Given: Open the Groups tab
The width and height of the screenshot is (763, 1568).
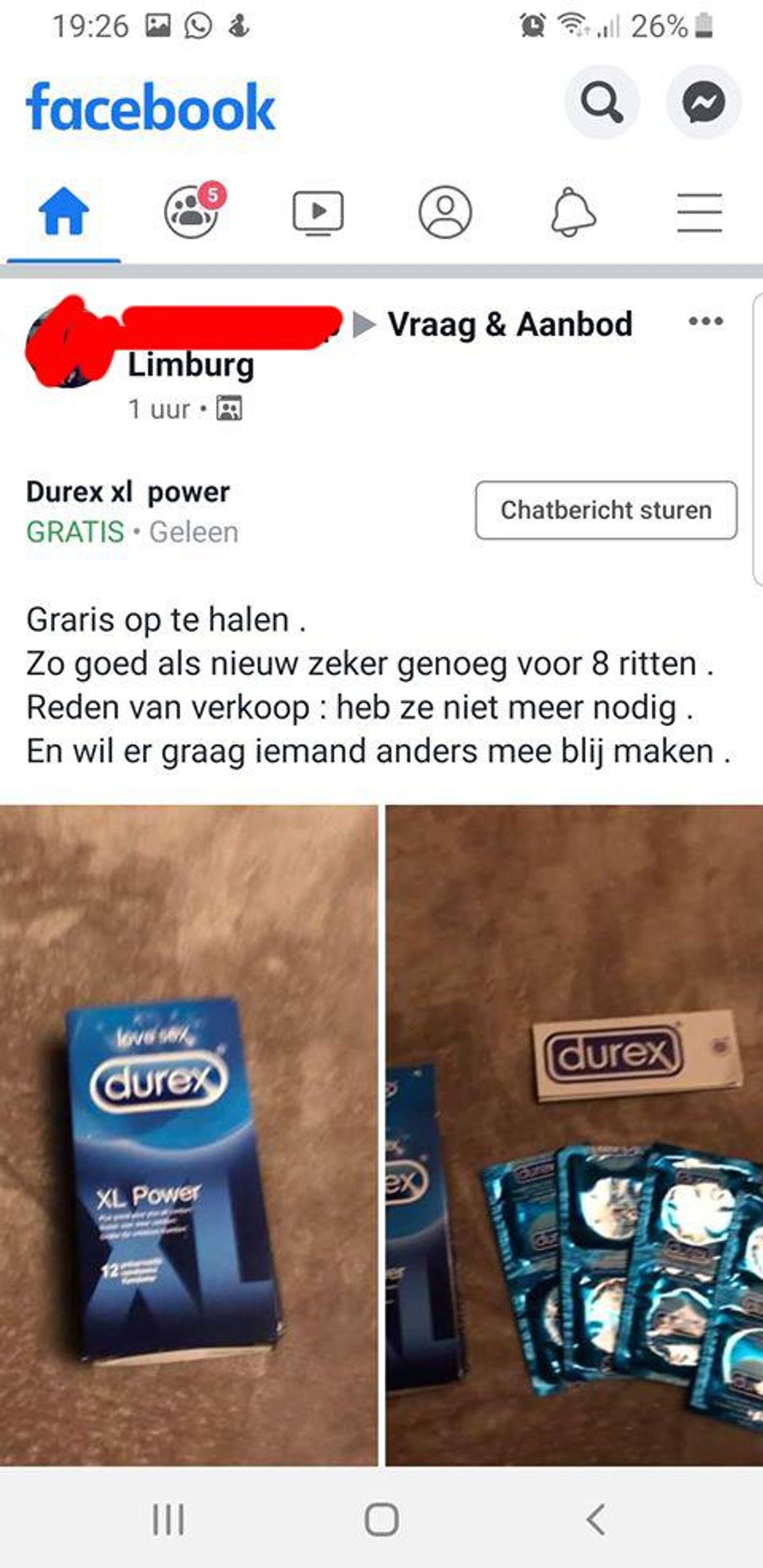Looking at the screenshot, I should pos(191,212).
